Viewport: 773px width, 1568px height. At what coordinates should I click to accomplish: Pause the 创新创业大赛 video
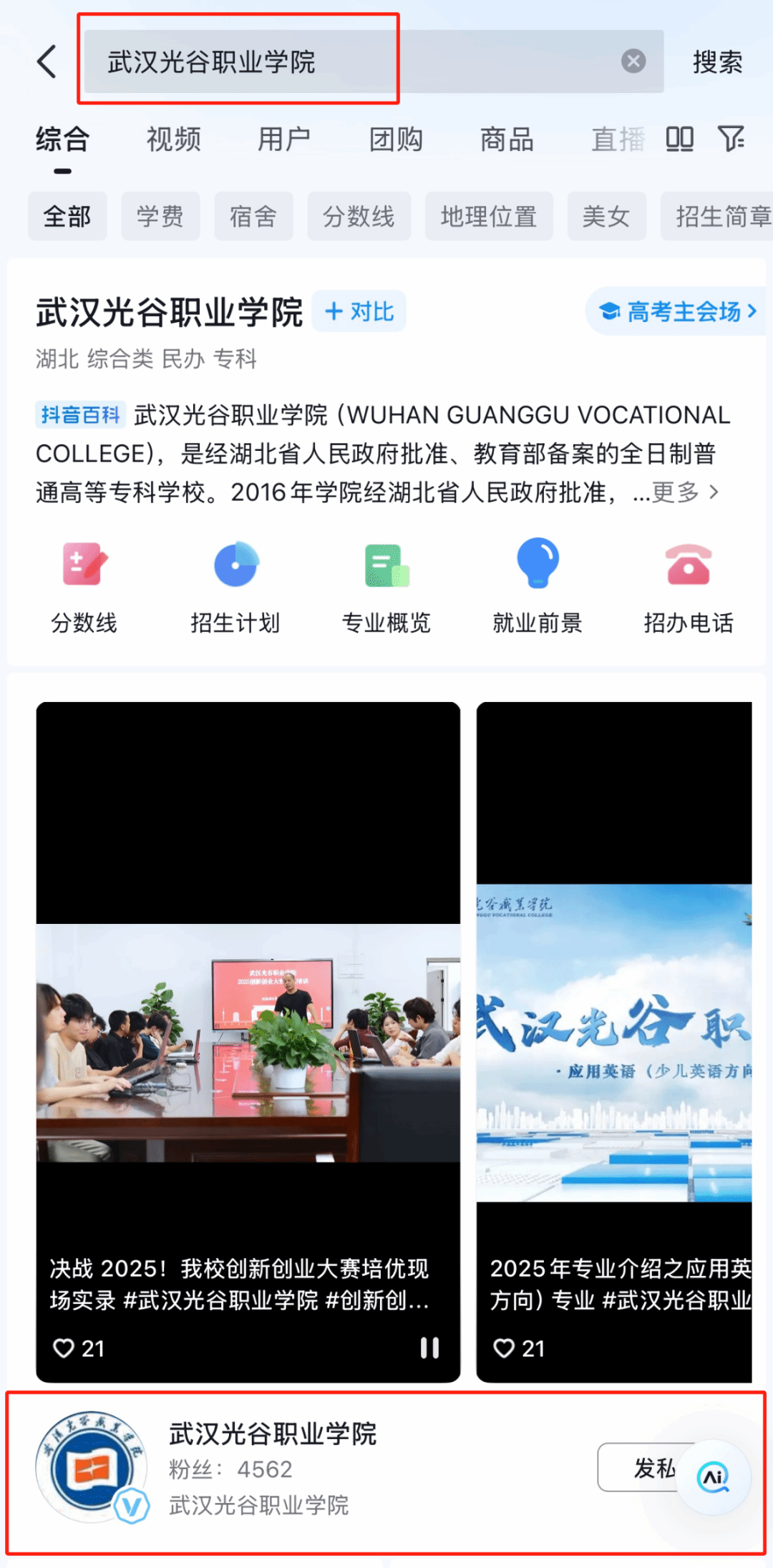coord(429,1348)
